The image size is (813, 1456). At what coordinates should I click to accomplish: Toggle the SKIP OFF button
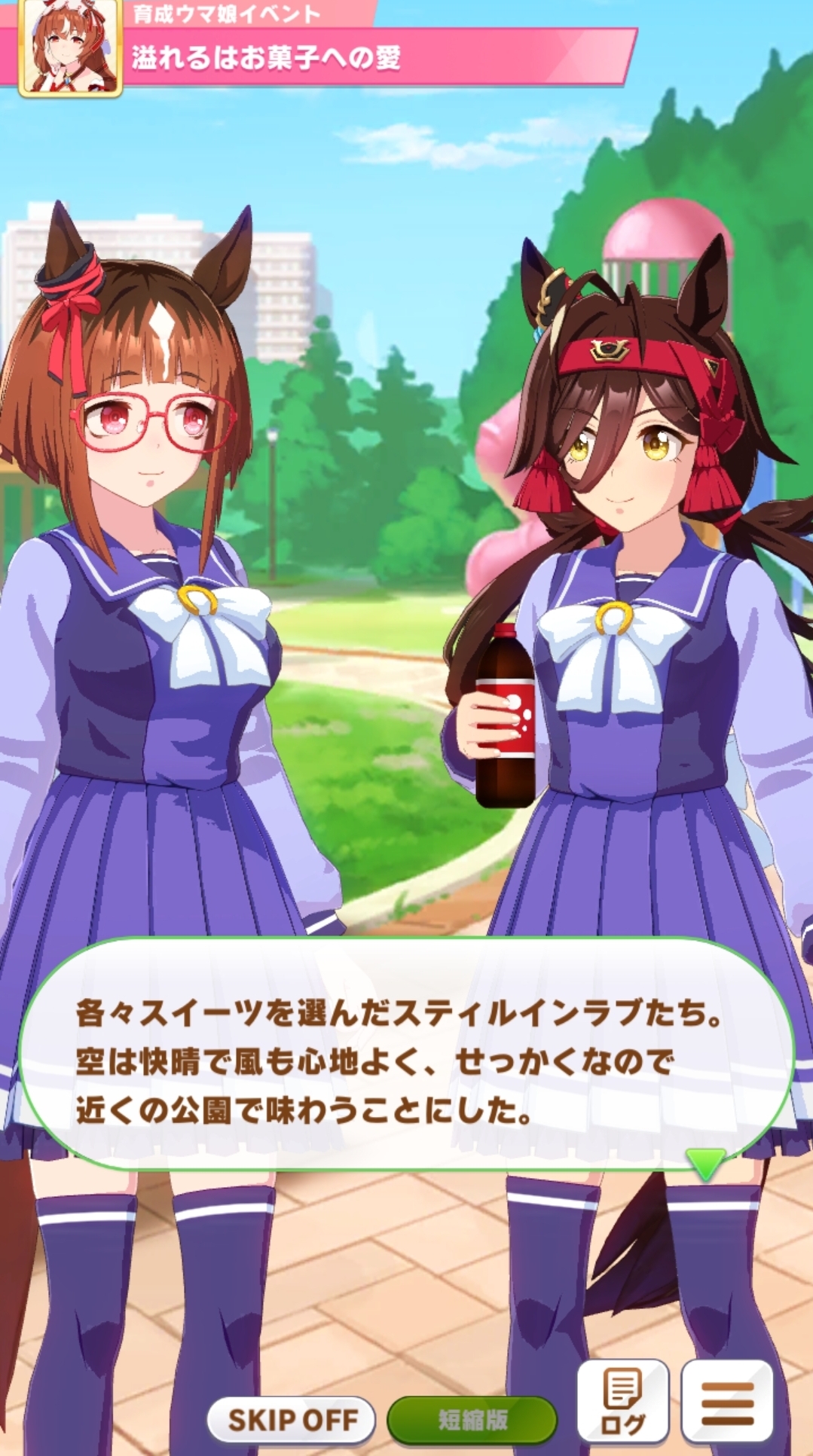(x=292, y=1420)
